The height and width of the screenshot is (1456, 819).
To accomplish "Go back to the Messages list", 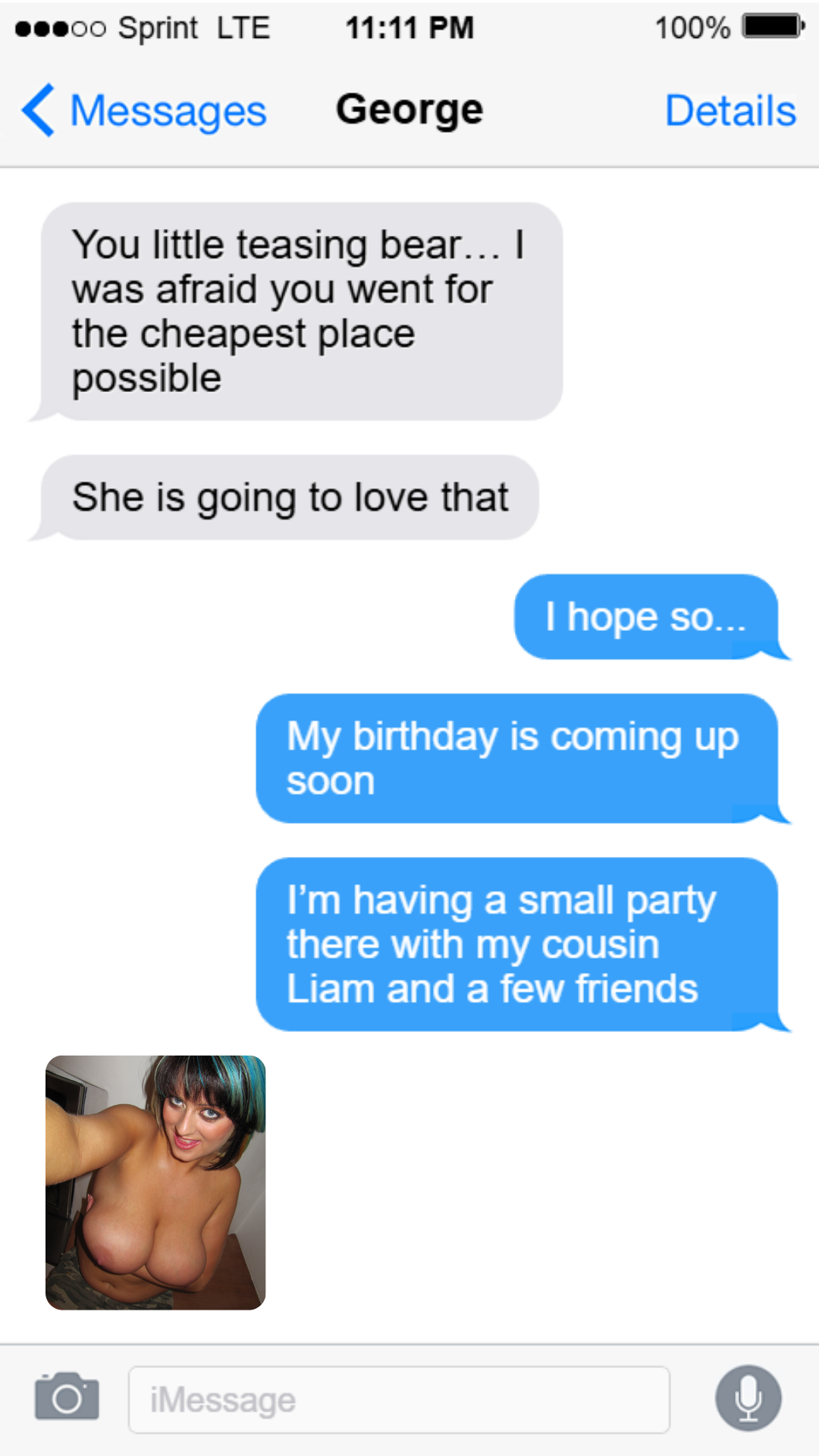I will click(144, 111).
